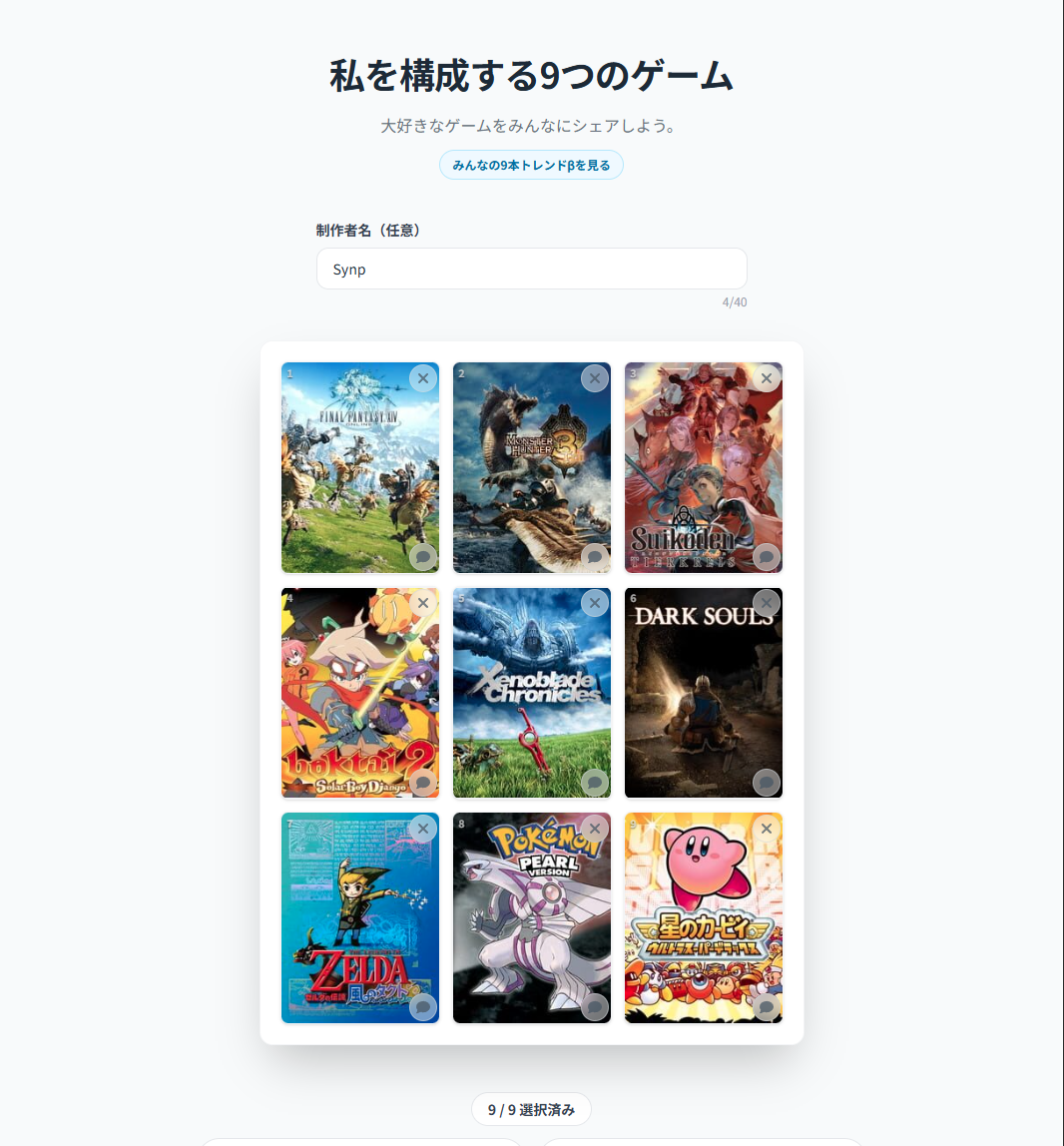Remove Final Fantasy XIV from the grid
This screenshot has width=1064, height=1146.
coord(423,378)
